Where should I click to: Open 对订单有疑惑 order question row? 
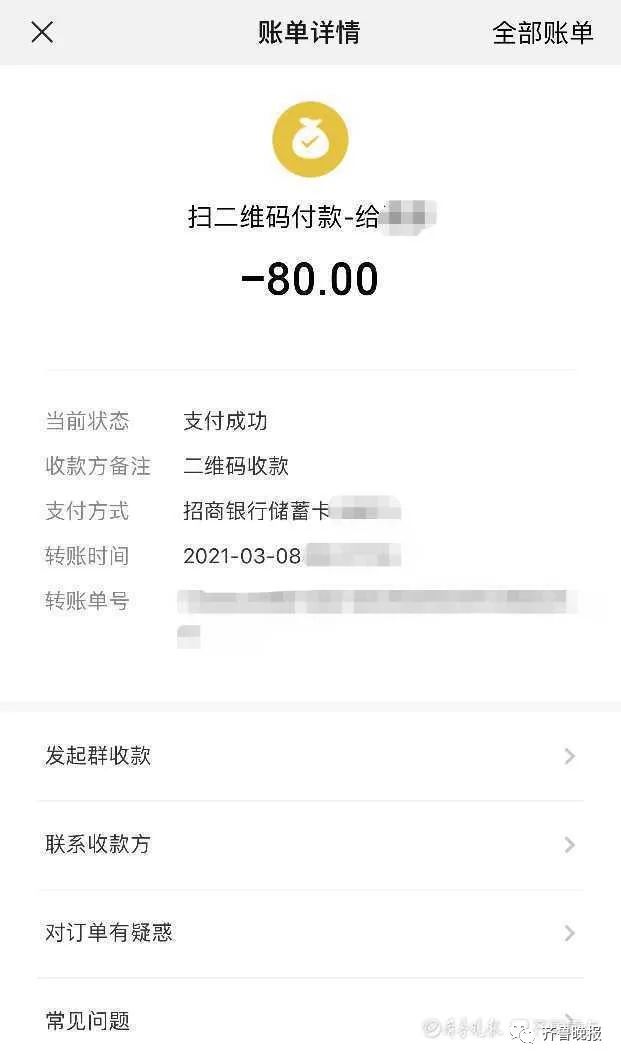(310, 933)
